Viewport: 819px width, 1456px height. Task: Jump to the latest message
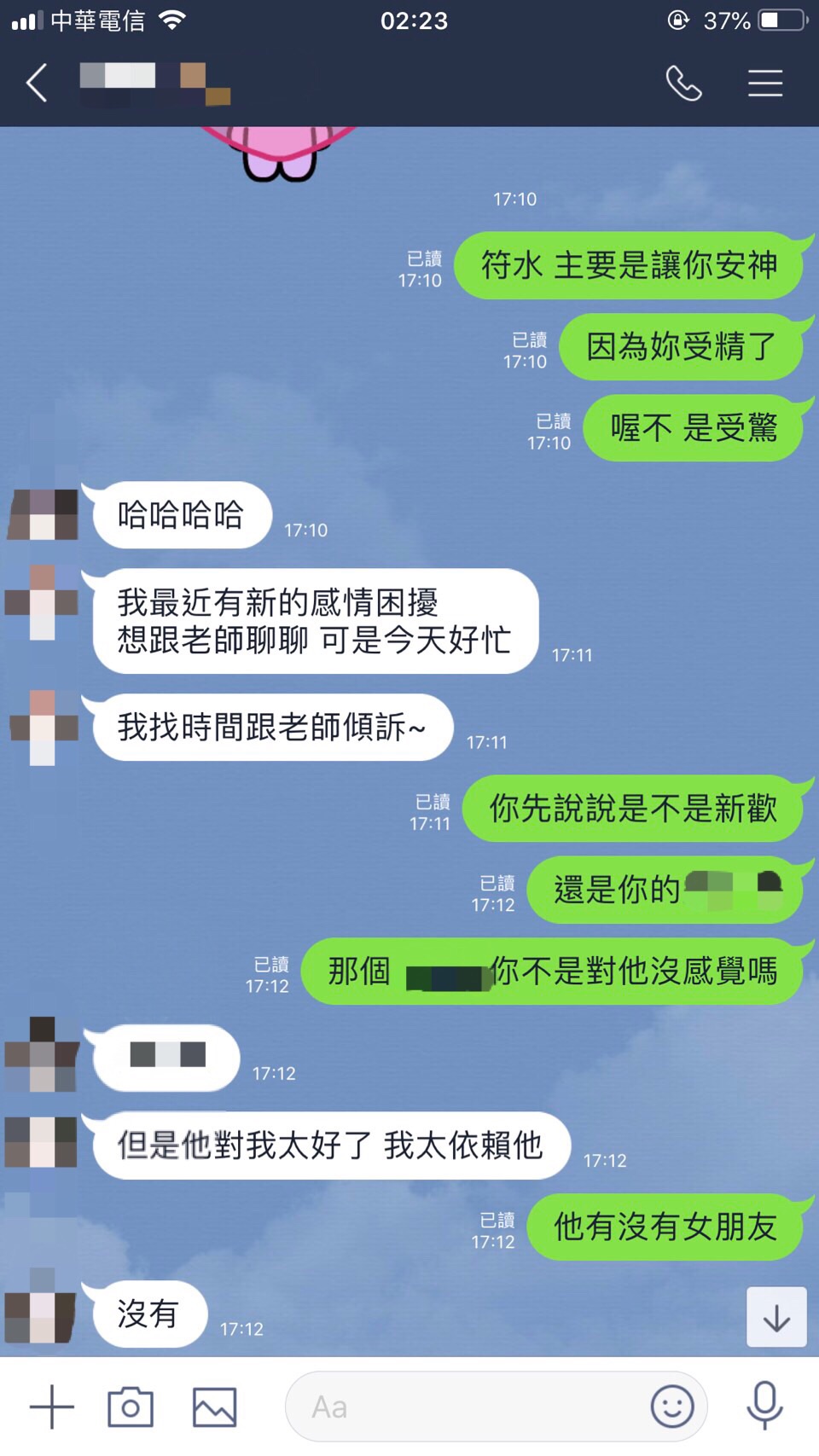coord(775,1317)
